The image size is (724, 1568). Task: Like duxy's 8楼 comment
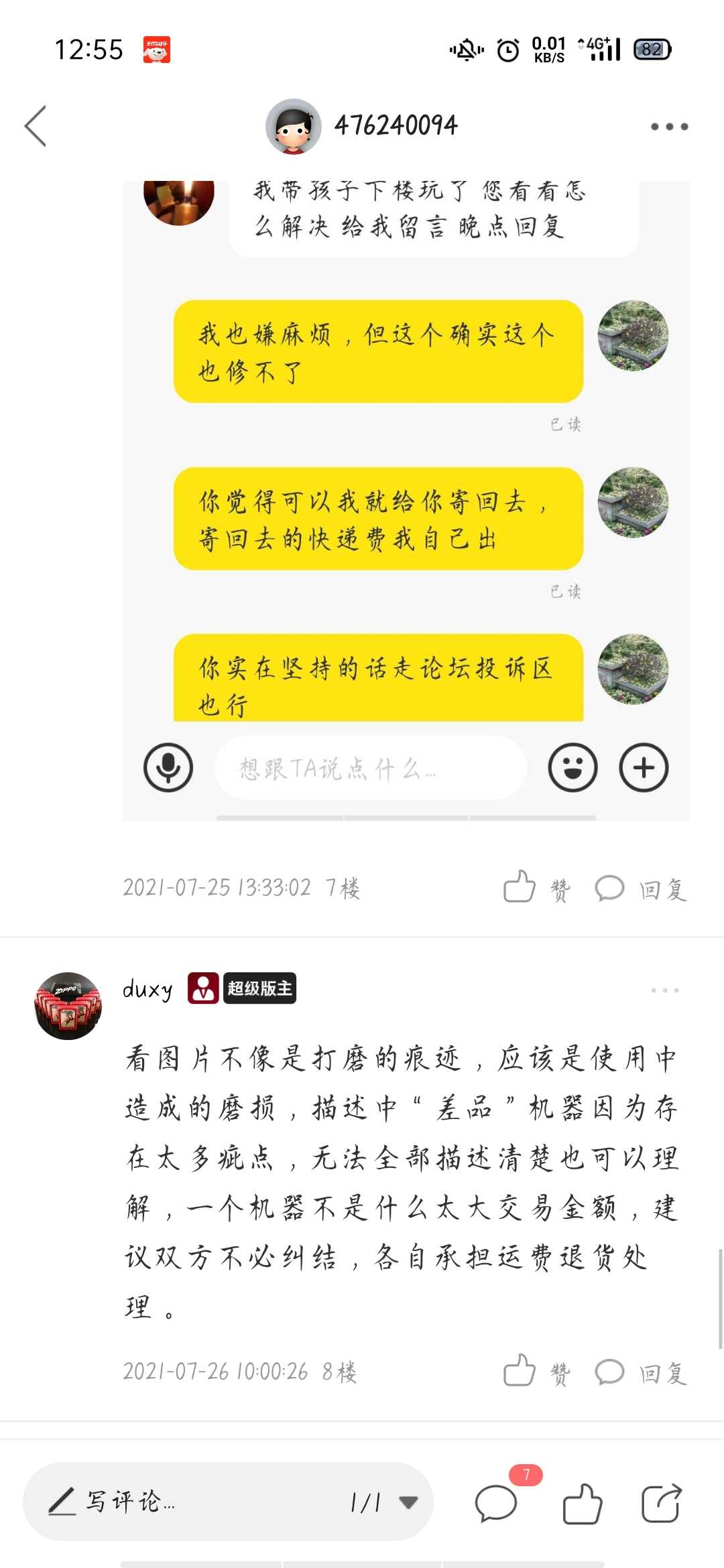click(536, 1372)
